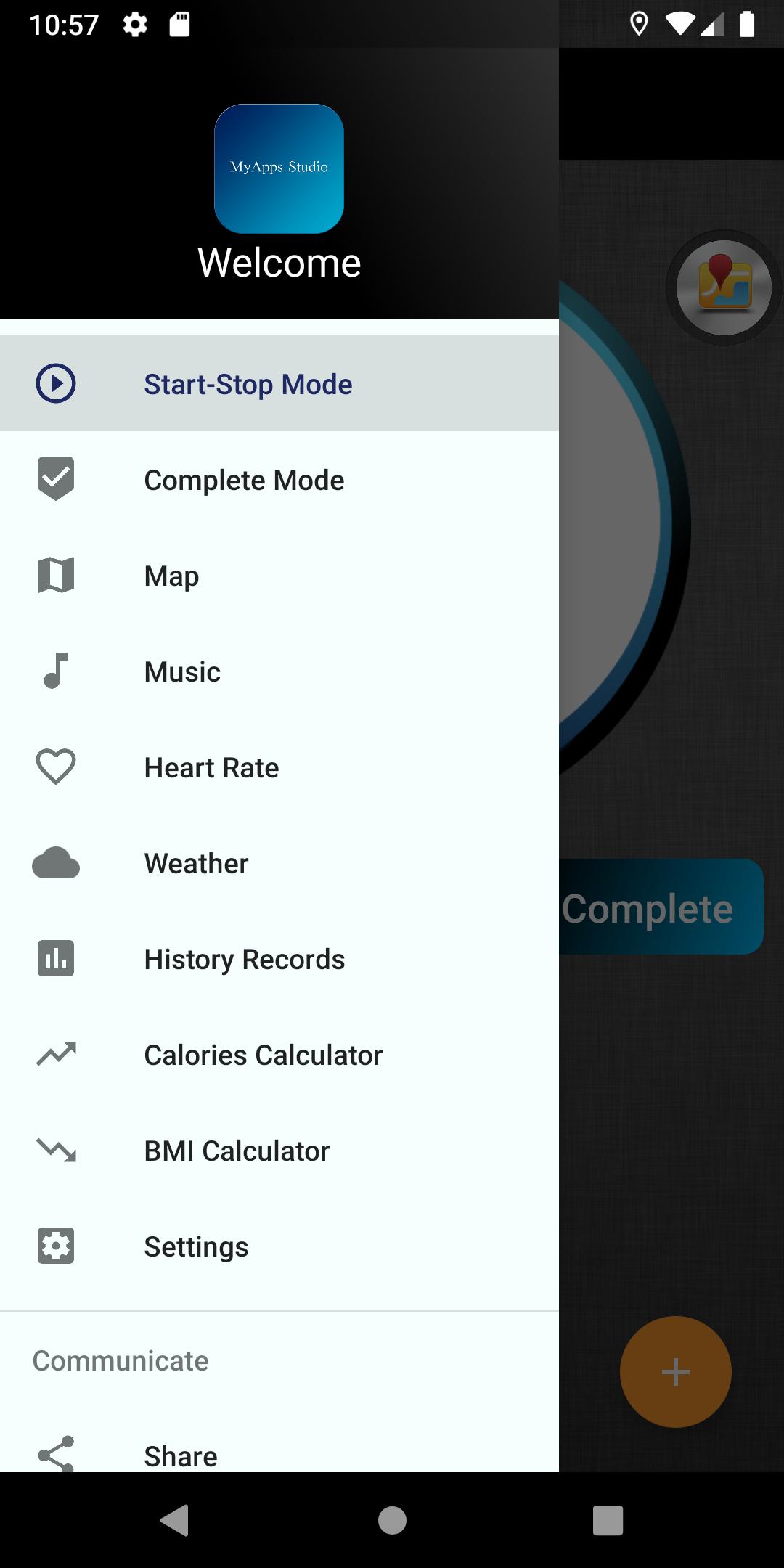Open the Map via the map icon
This screenshot has height=1568, width=784.
click(54, 573)
